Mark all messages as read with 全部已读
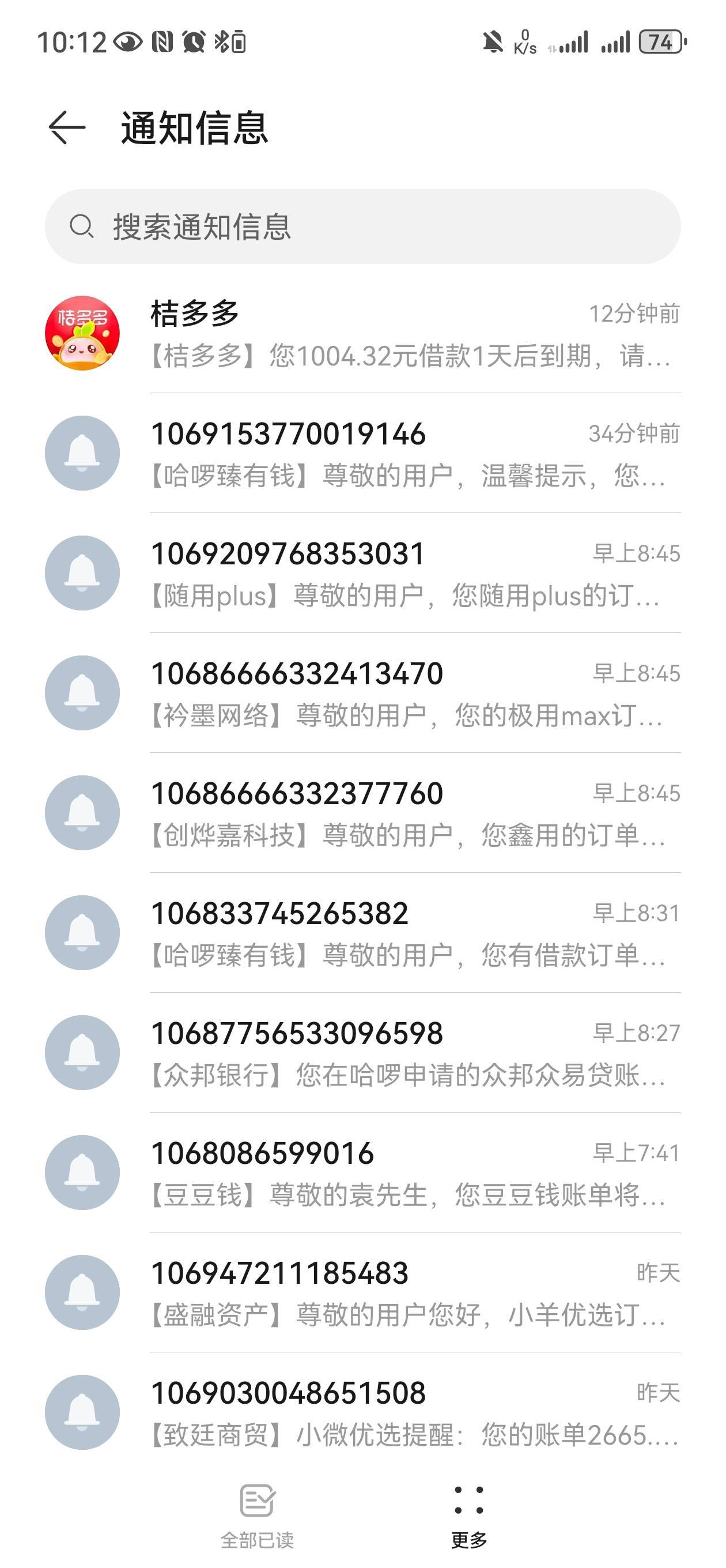Viewport: 726px width, 1568px height. click(258, 1514)
